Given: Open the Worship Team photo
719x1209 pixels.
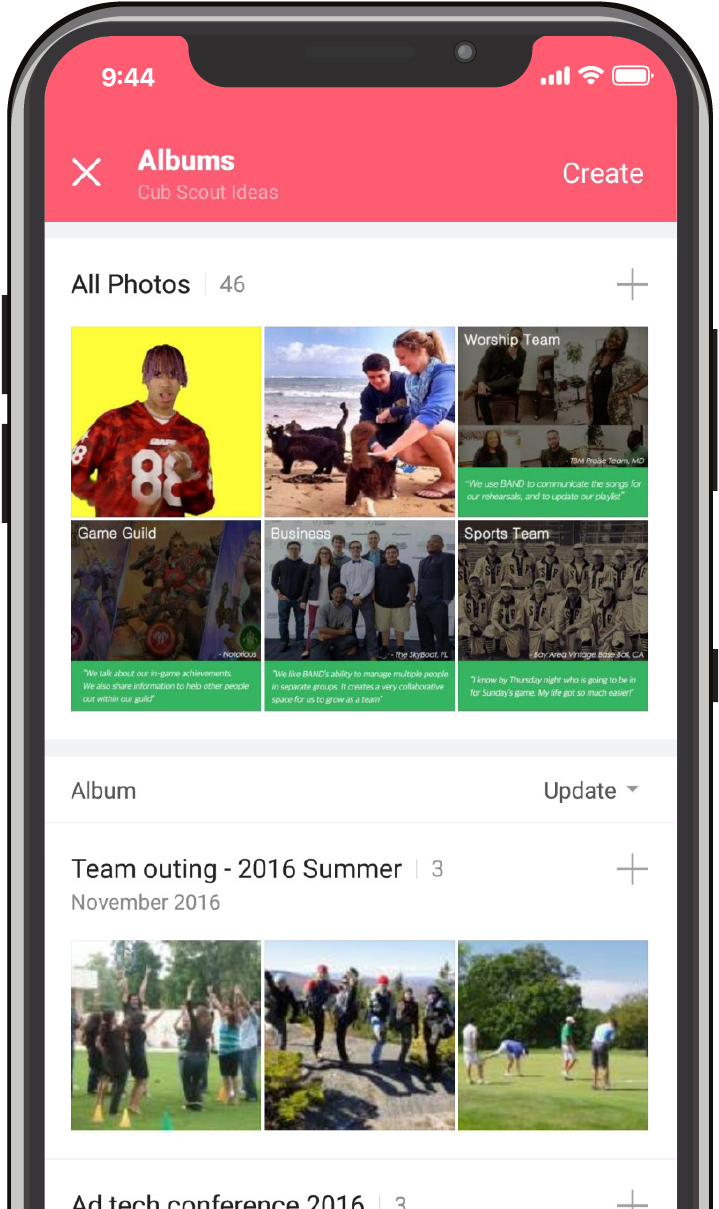Looking at the screenshot, I should click(x=552, y=421).
